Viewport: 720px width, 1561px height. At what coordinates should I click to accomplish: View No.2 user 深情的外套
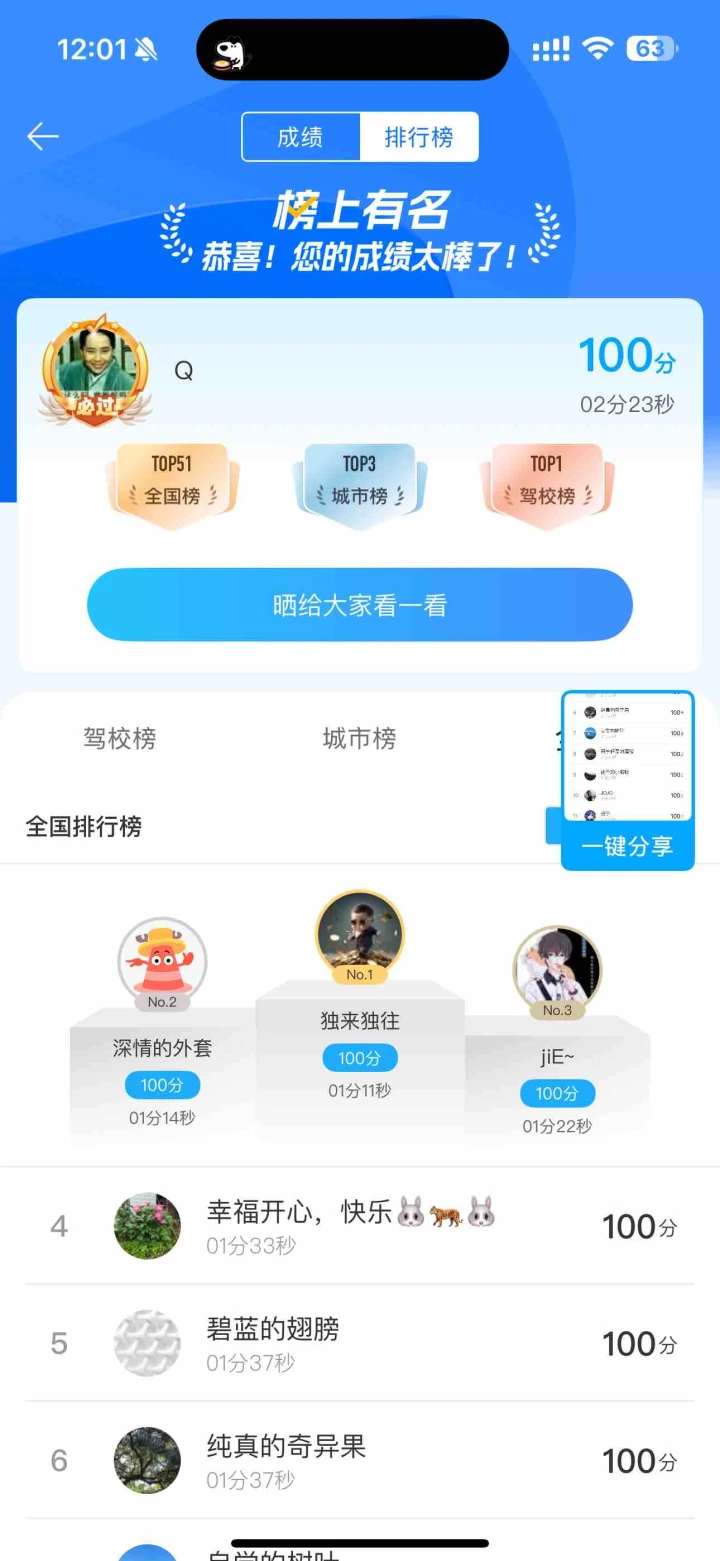tap(162, 962)
